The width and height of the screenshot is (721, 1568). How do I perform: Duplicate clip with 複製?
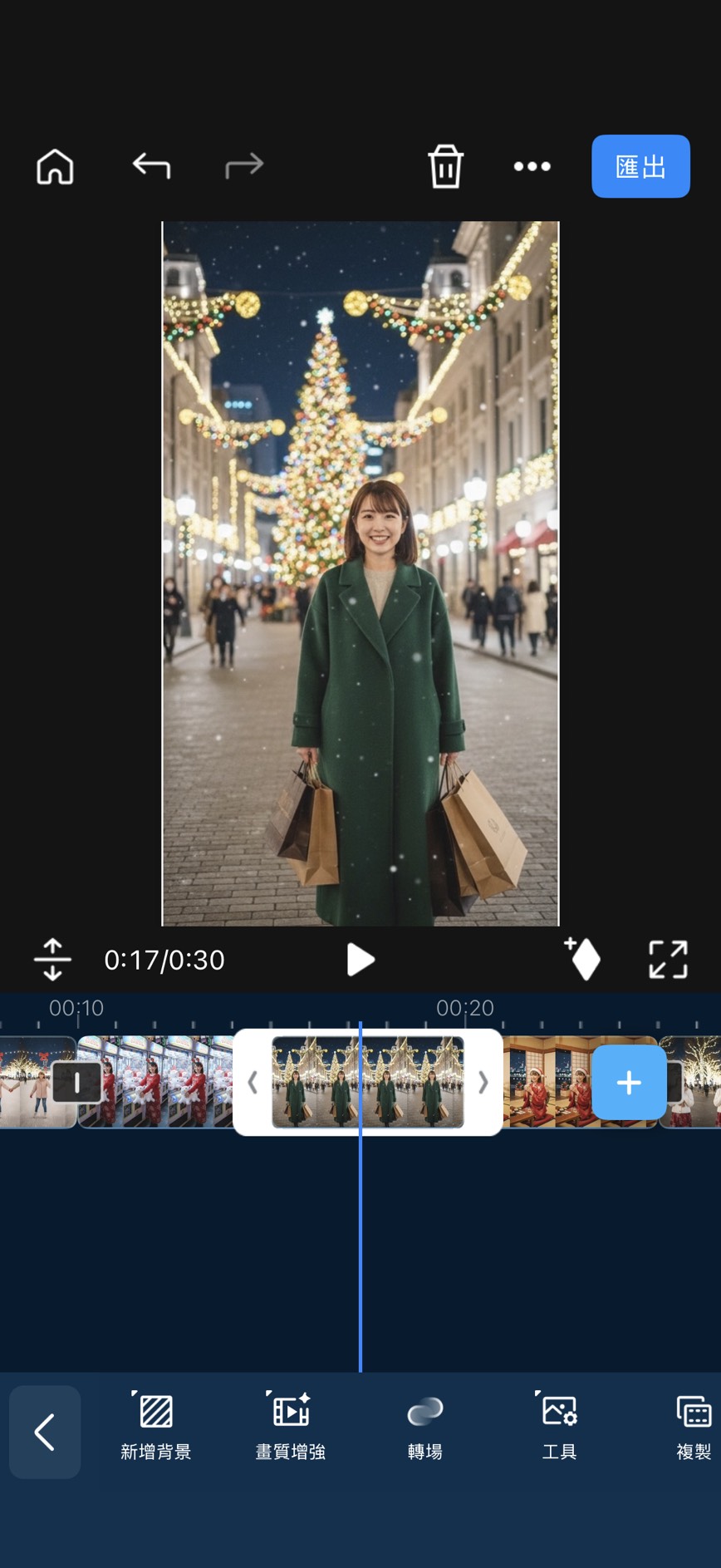pyautogui.click(x=693, y=1426)
